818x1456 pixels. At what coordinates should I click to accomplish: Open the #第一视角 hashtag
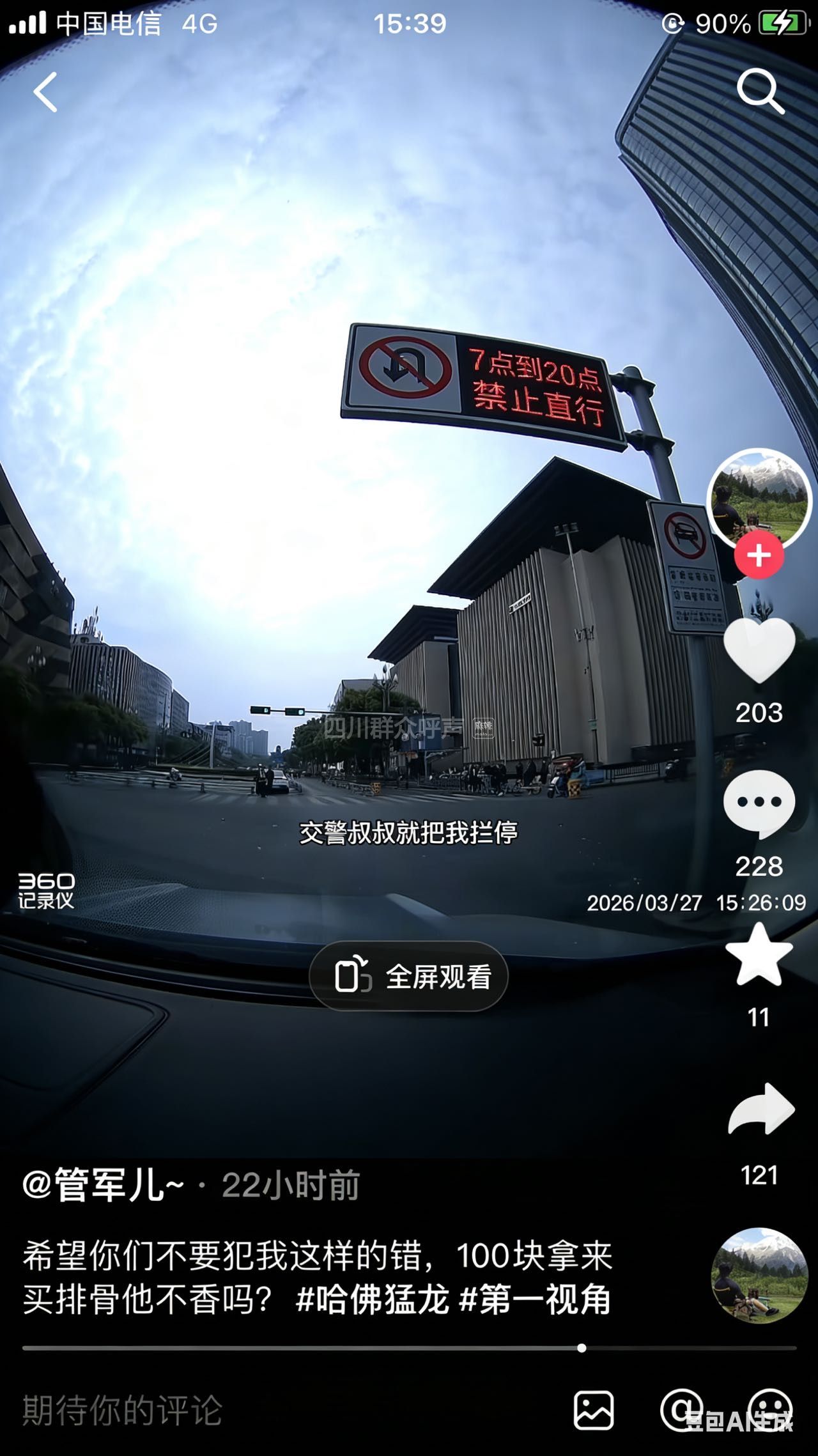[535, 1299]
